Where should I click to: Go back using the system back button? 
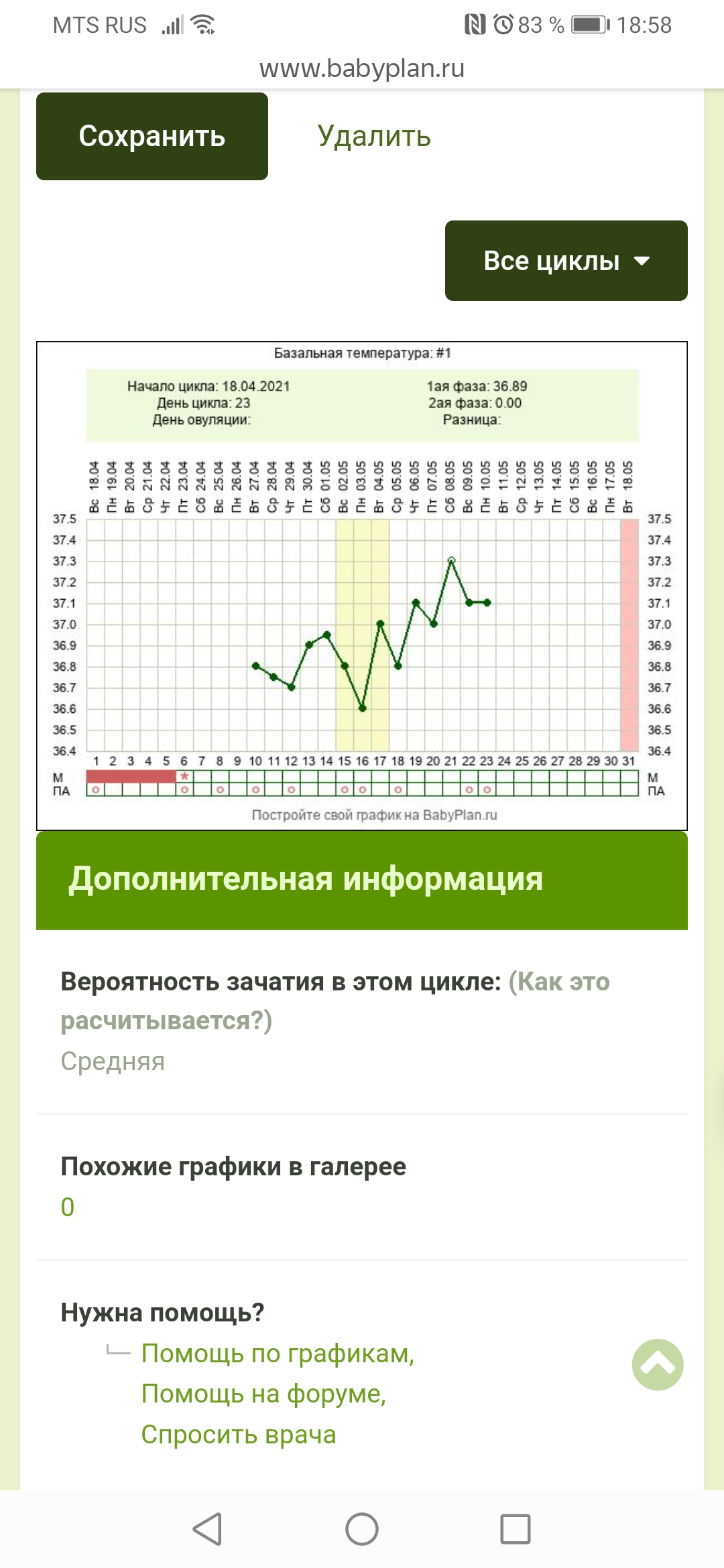tap(207, 1528)
